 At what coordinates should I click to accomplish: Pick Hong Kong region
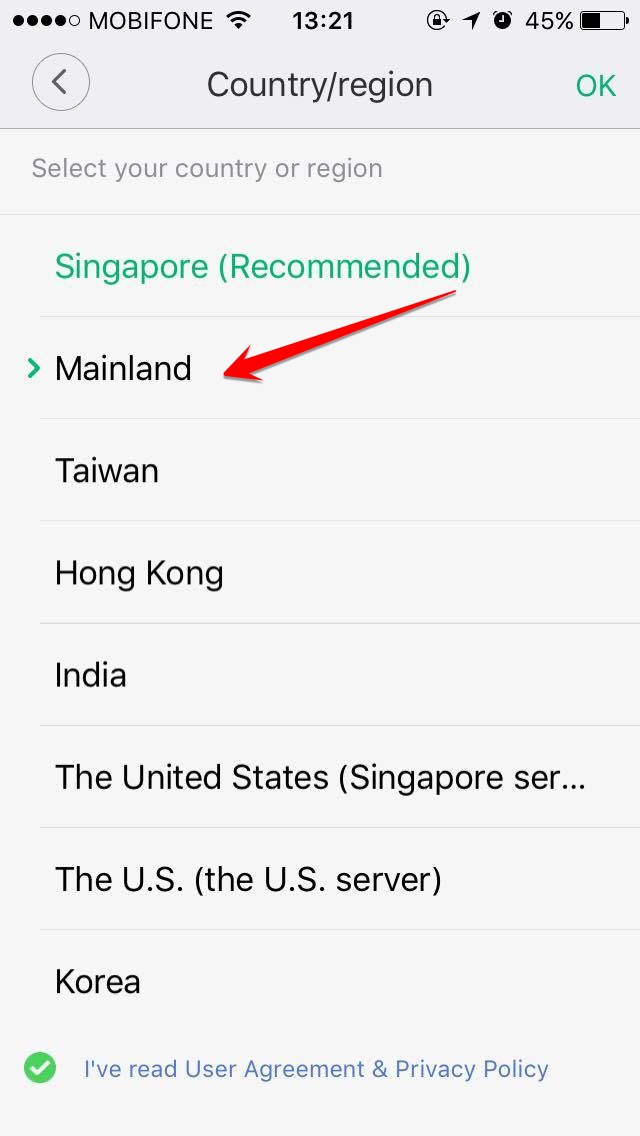[x=320, y=572]
